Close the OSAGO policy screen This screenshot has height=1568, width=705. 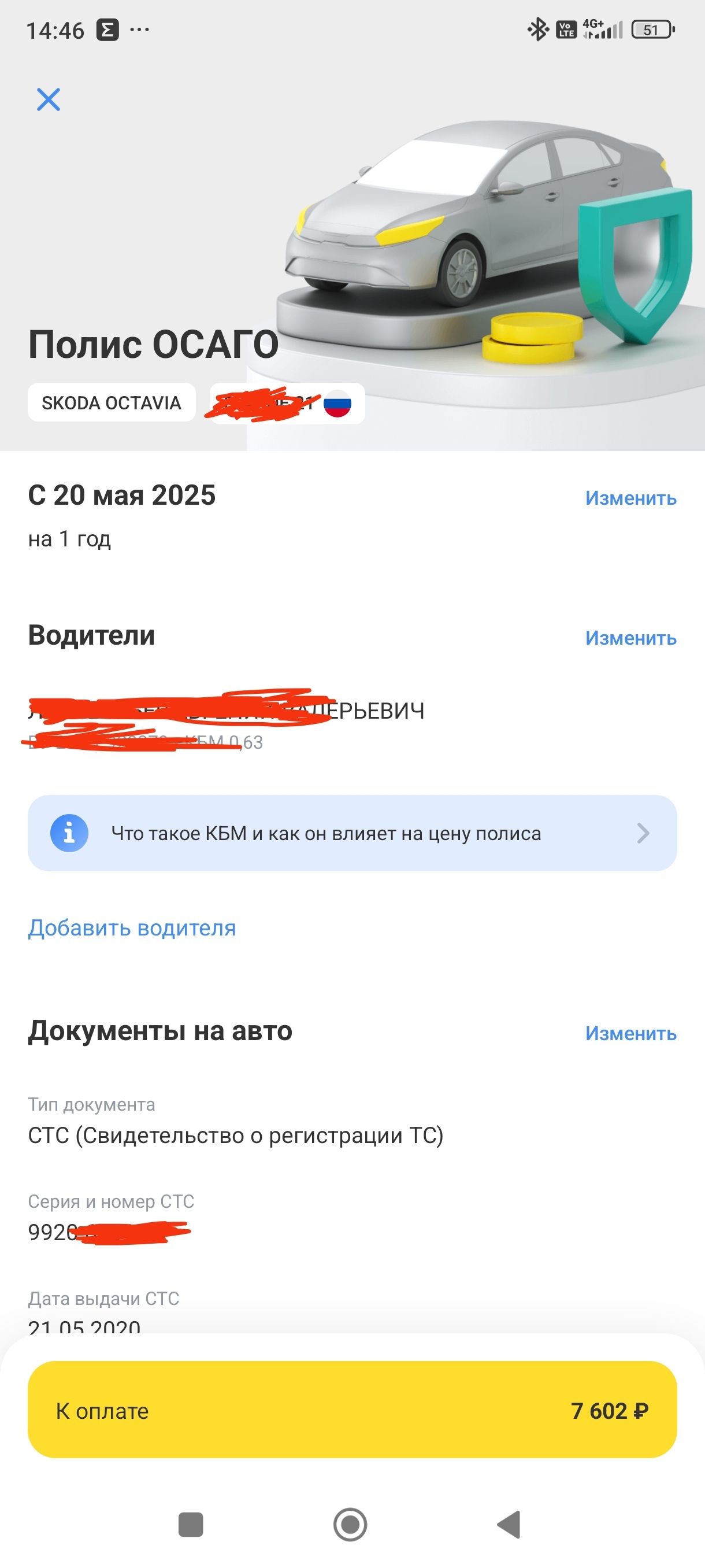point(49,100)
